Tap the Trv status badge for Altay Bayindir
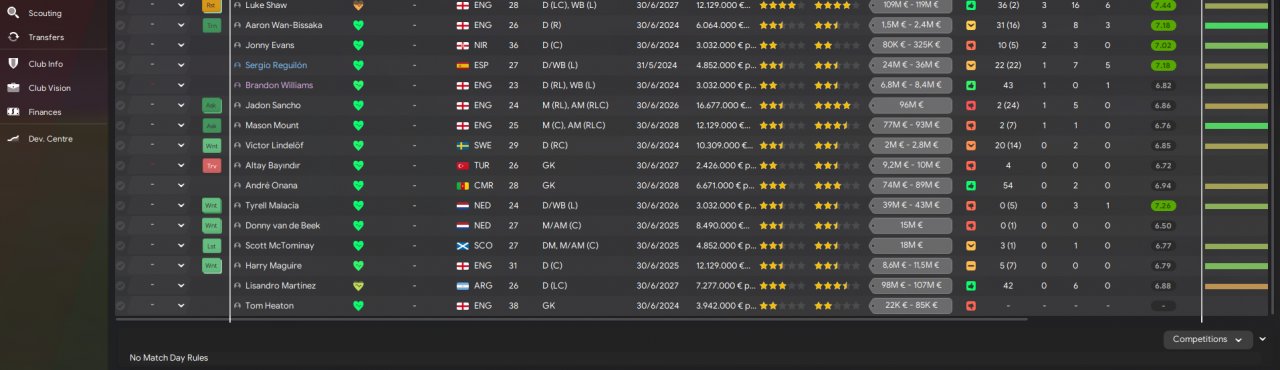Image resolution: width=1280 pixels, height=370 pixels. 211,165
